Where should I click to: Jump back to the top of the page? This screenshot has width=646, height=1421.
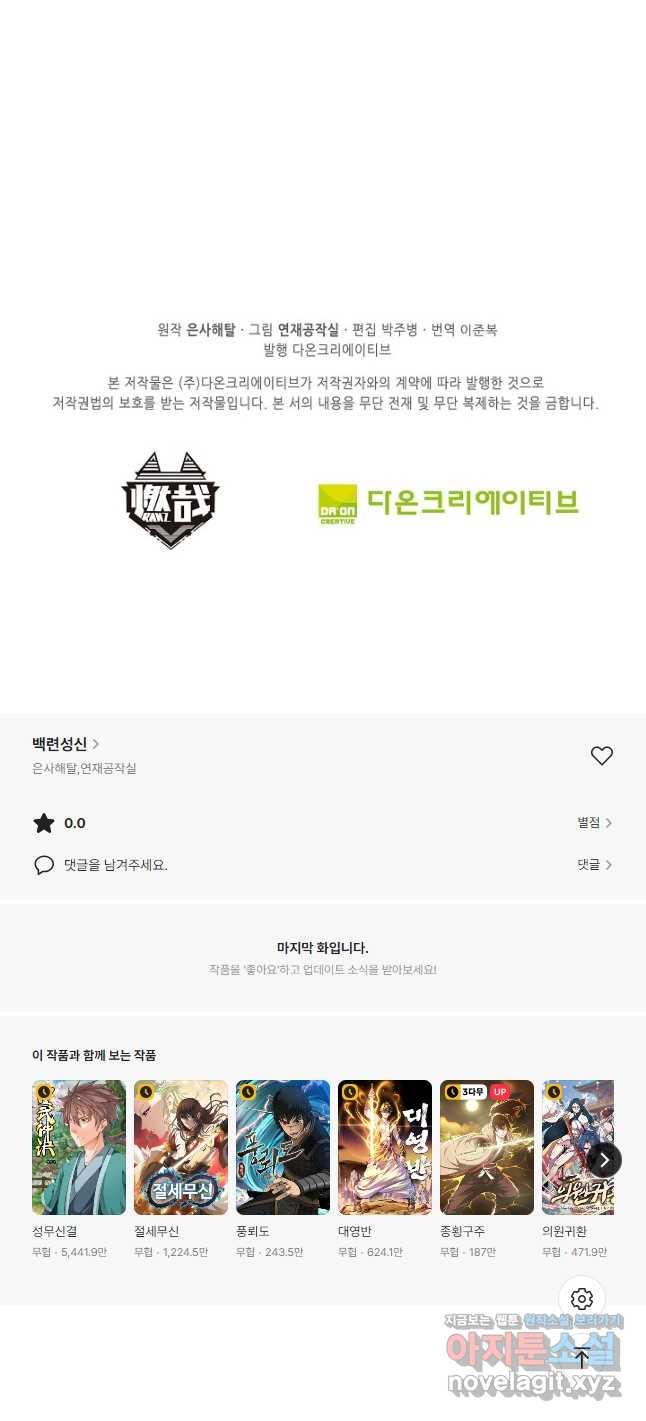coord(582,1358)
